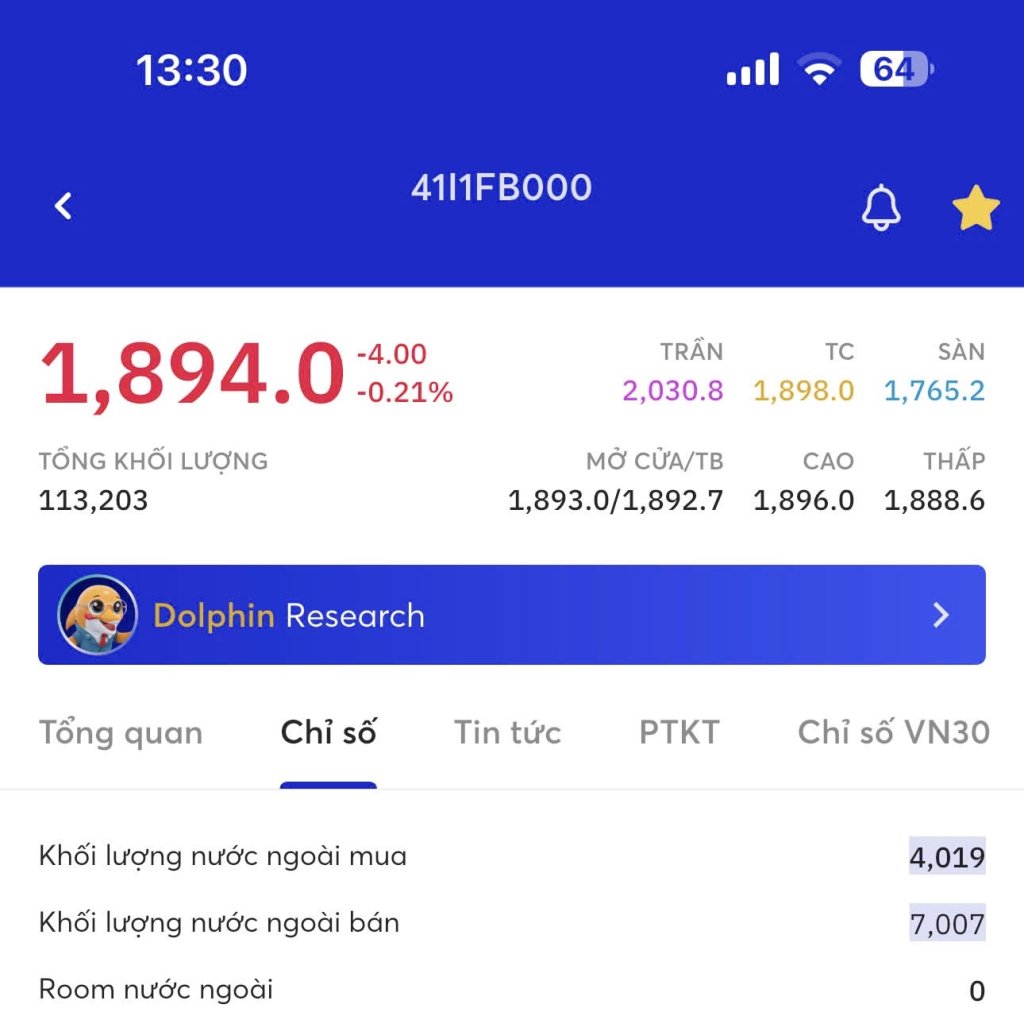This screenshot has height=1012, width=1024.
Task: Select the Chỉ số tab
Action: (x=328, y=733)
